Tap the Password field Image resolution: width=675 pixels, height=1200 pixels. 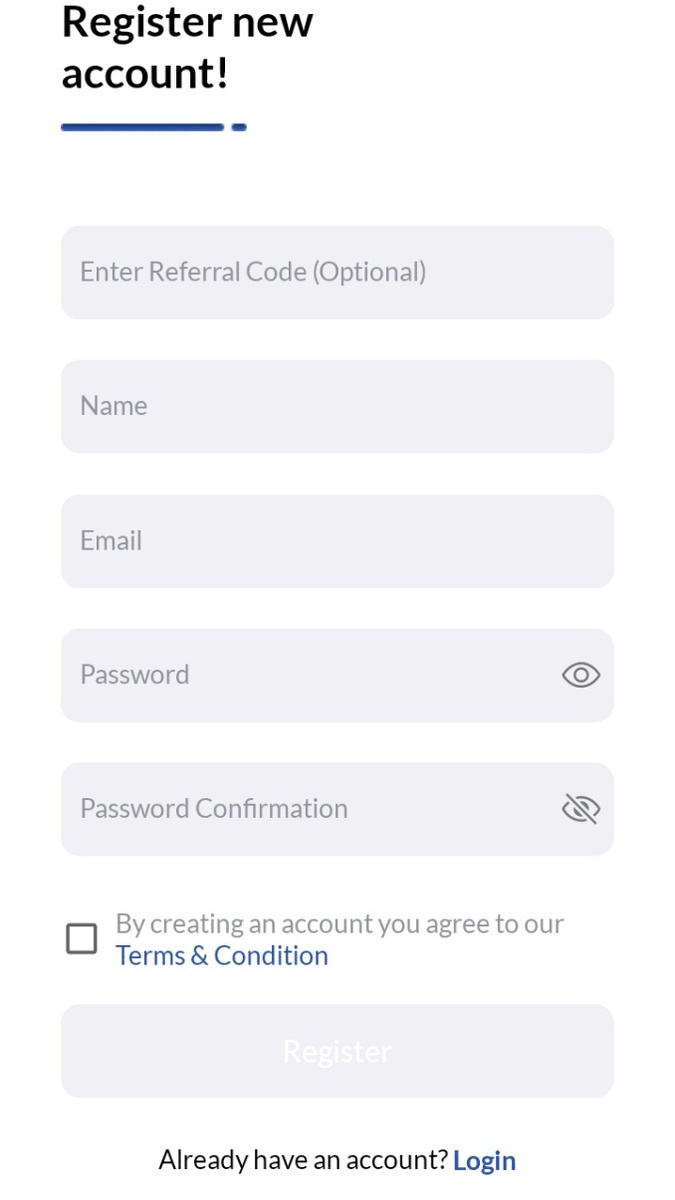(x=300, y=675)
